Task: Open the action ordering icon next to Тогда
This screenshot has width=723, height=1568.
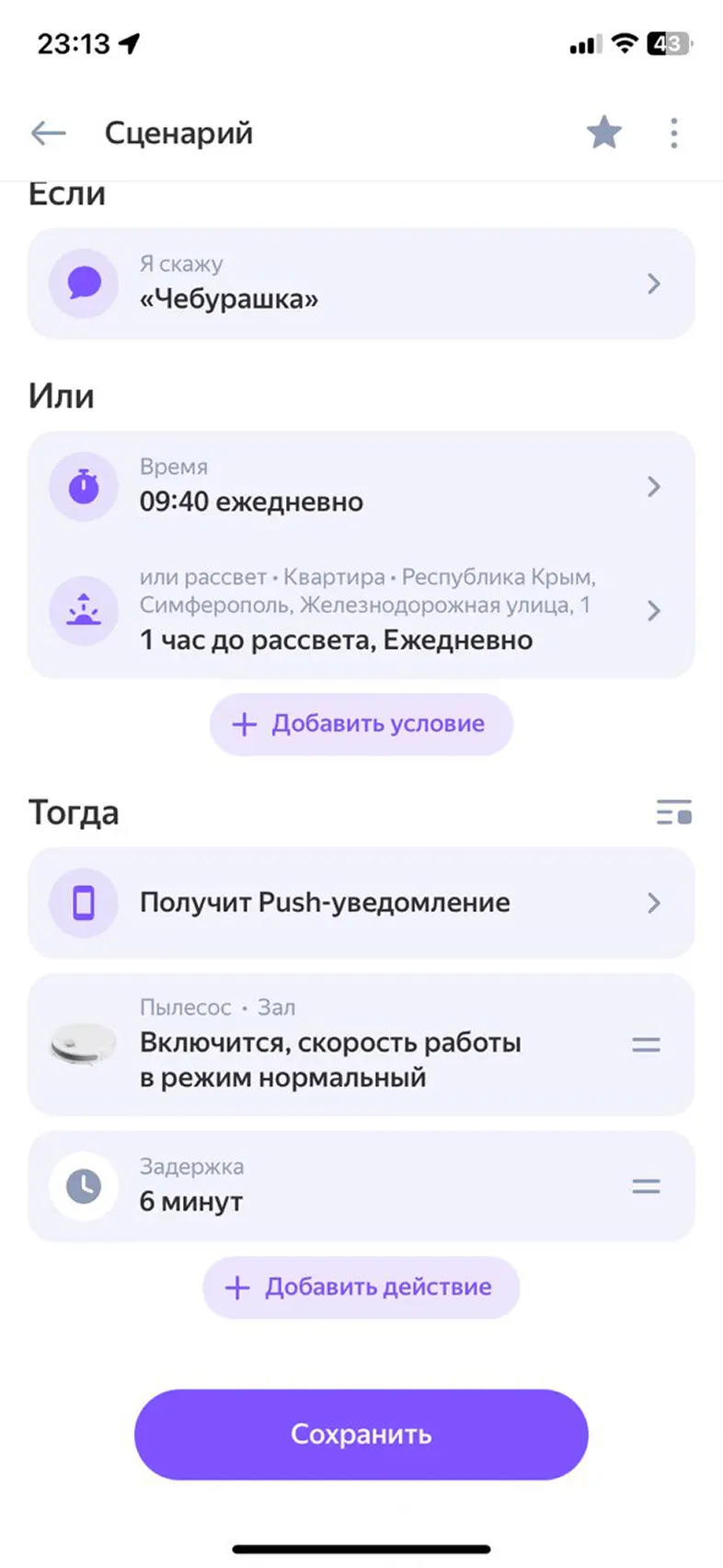Action: pyautogui.click(x=673, y=813)
